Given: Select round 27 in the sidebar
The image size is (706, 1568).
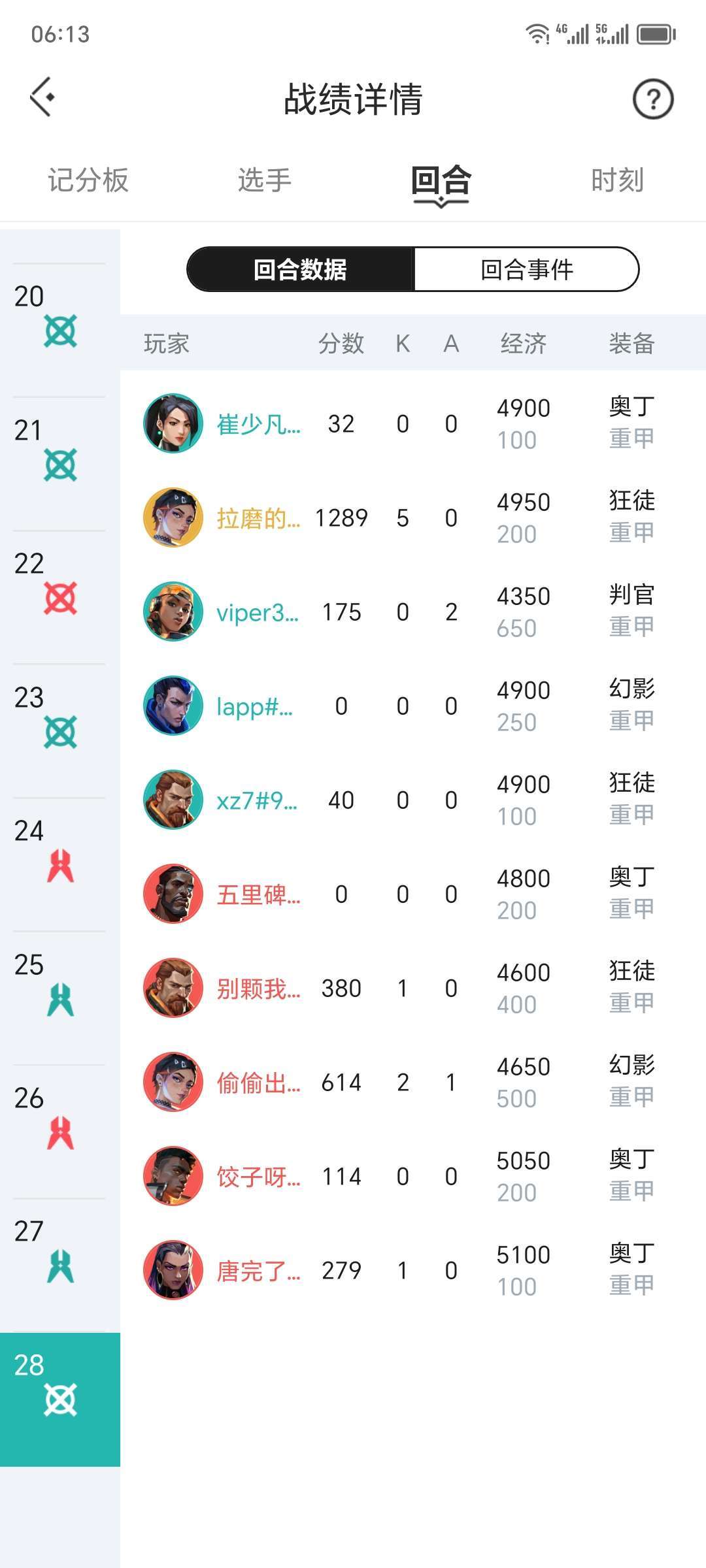Looking at the screenshot, I should (x=59, y=1249).
